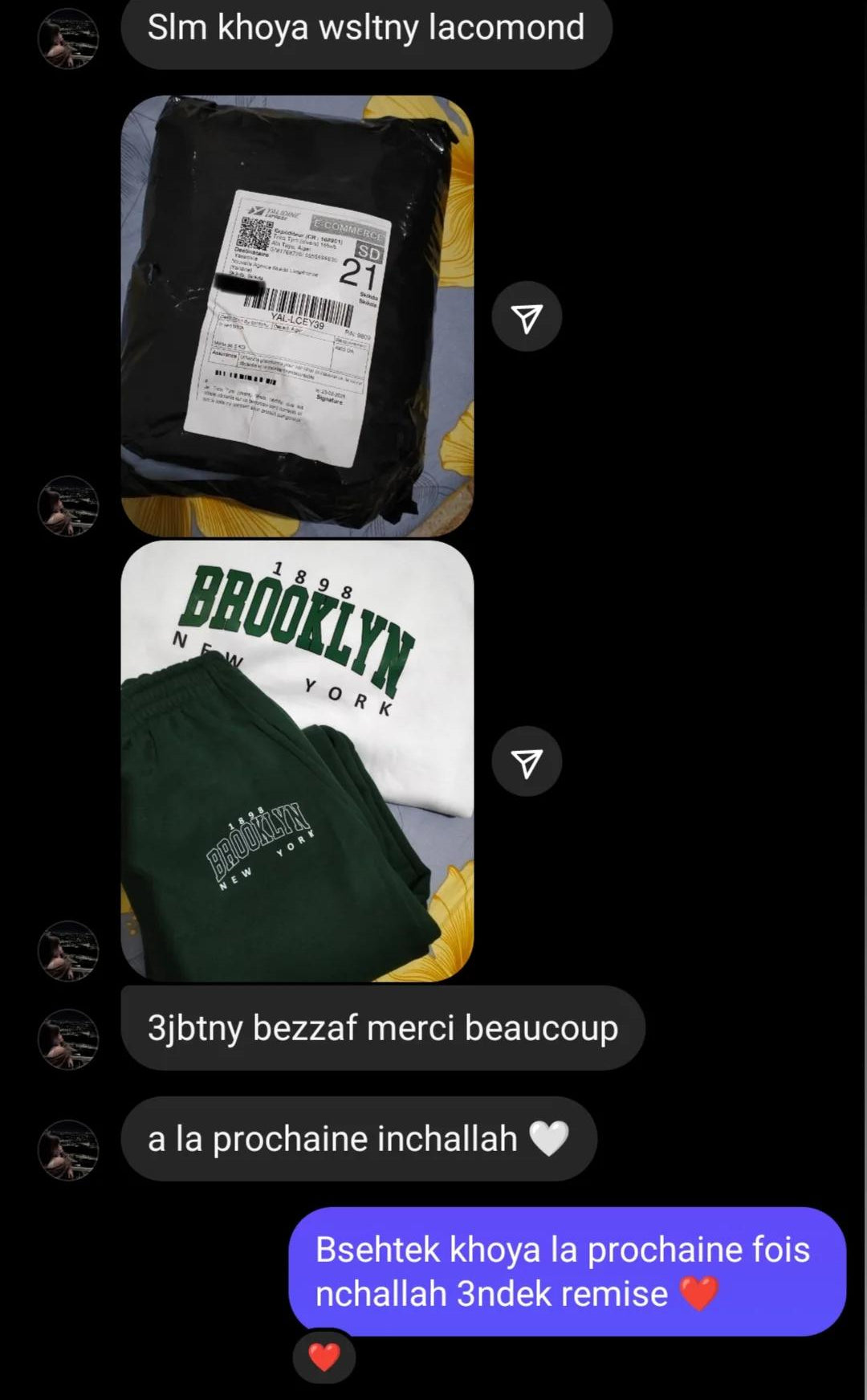Open the package photo with shipping label

[297, 316]
